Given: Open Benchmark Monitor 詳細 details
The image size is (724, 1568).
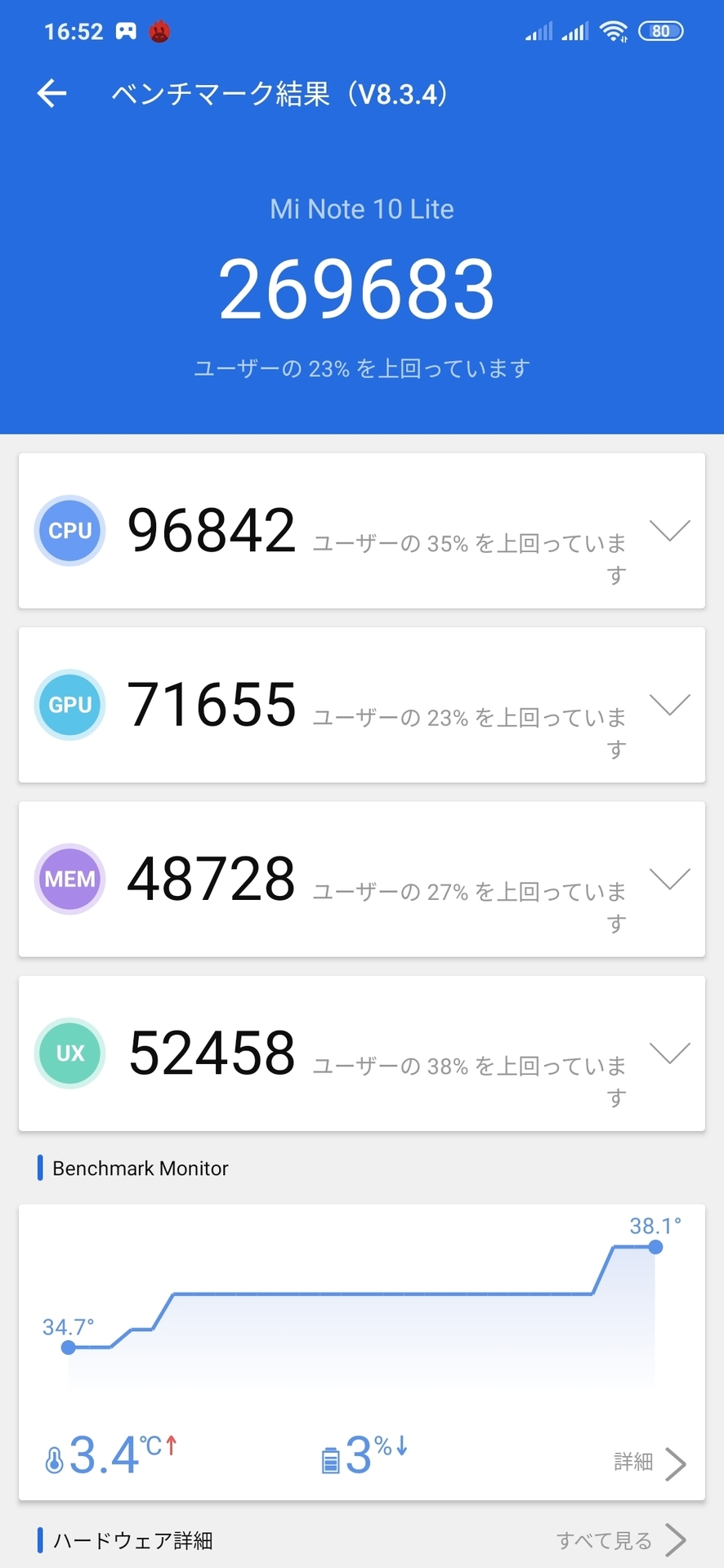Looking at the screenshot, I should click(x=650, y=1463).
